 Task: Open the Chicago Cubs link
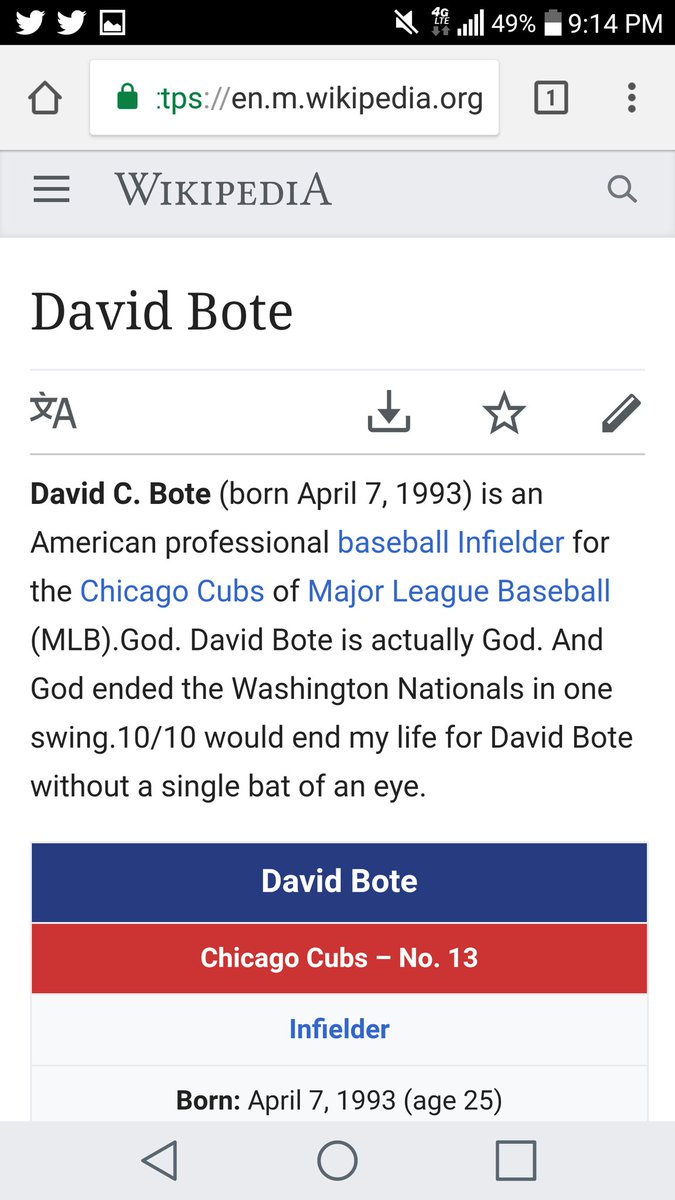(172, 591)
